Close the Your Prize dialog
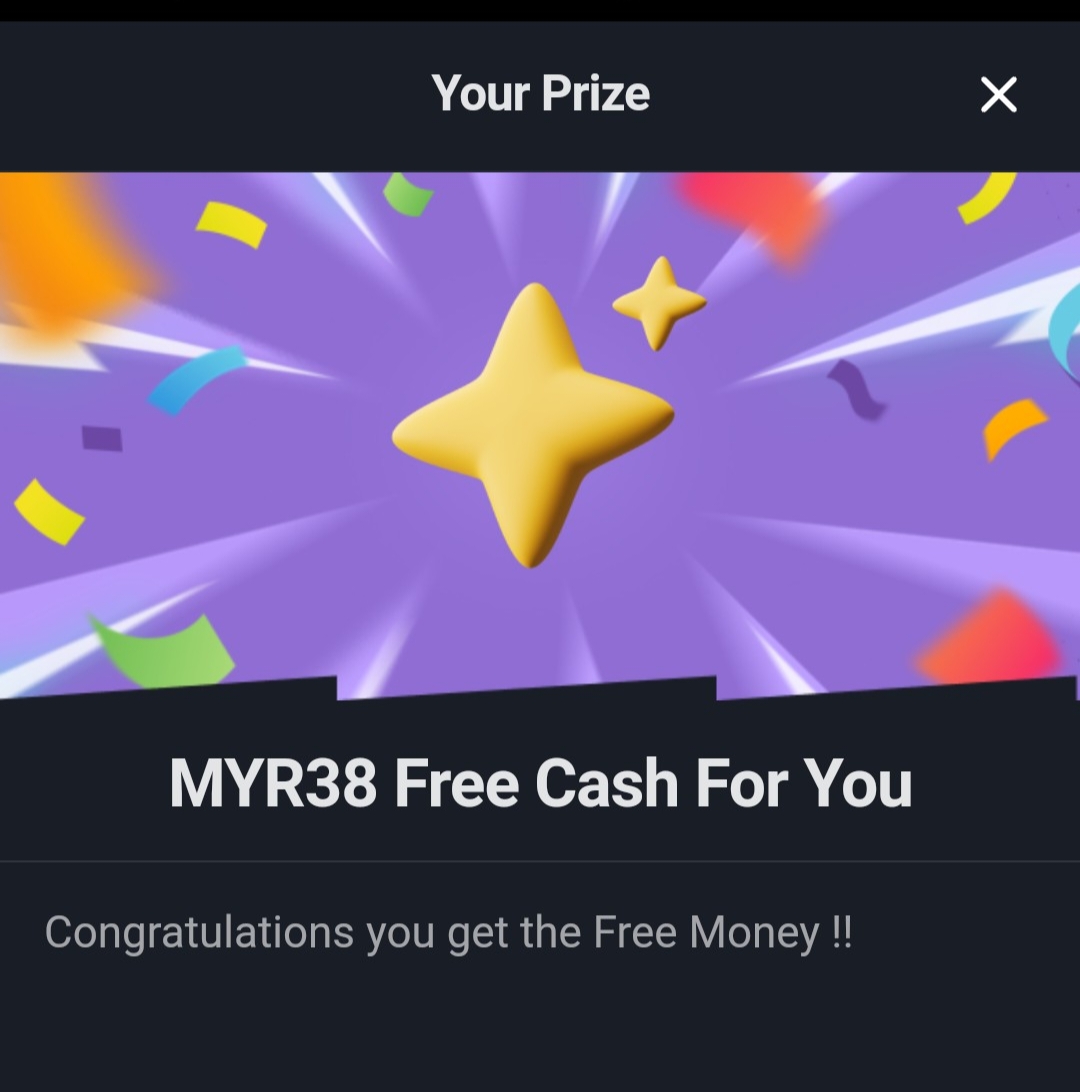 [998, 95]
